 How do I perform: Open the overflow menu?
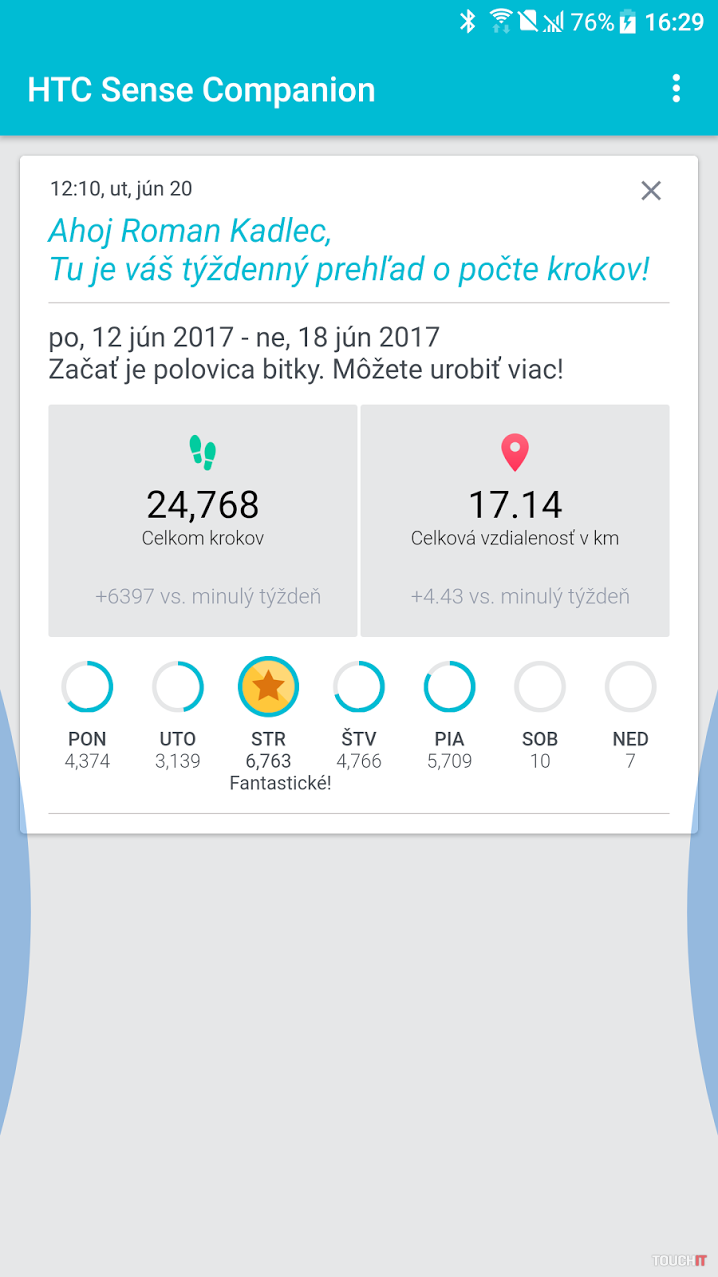pyautogui.click(x=676, y=89)
